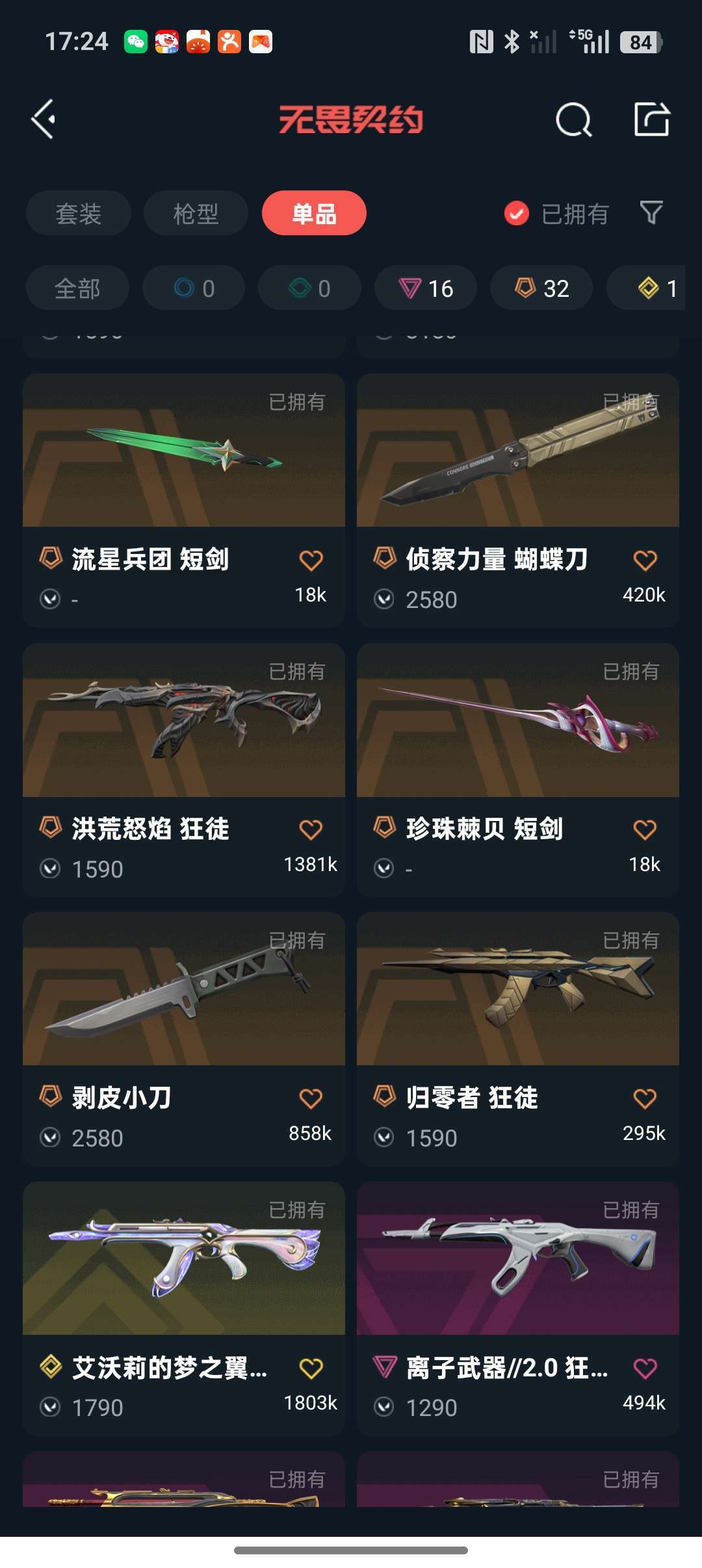Select the gold rarity filter showing 1
Viewport: 702px width, 1568px height.
pos(653,288)
